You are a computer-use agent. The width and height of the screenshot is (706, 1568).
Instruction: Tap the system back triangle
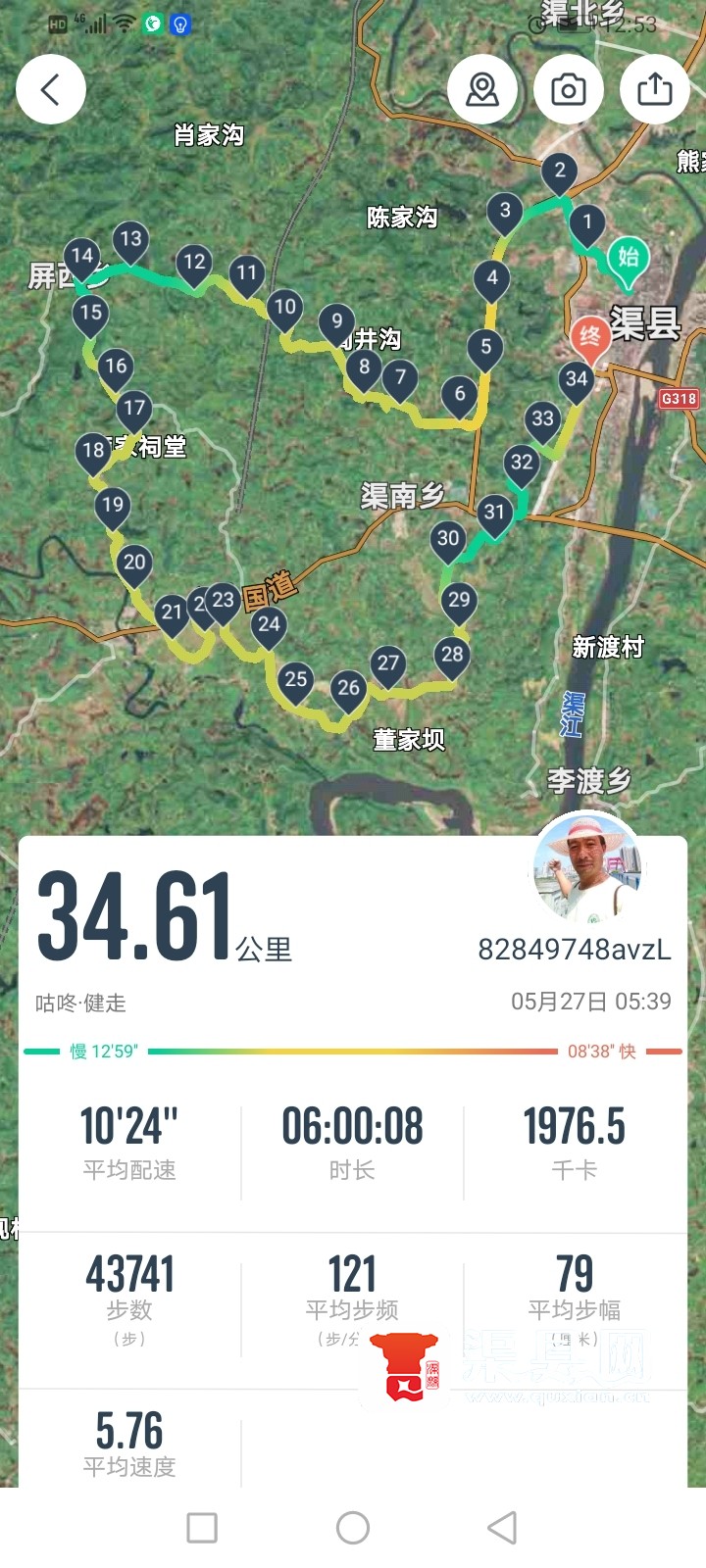[502, 1527]
